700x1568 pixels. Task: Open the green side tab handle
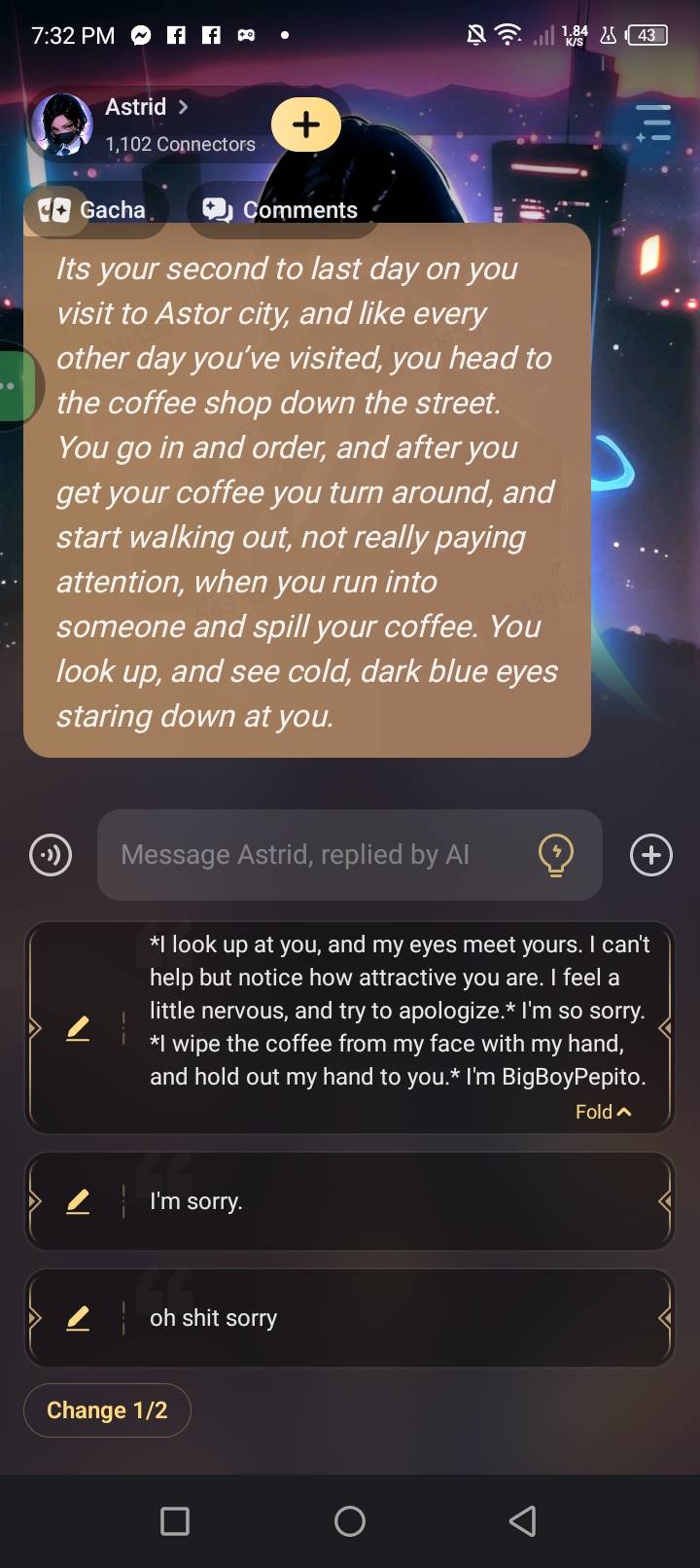click(x=16, y=386)
